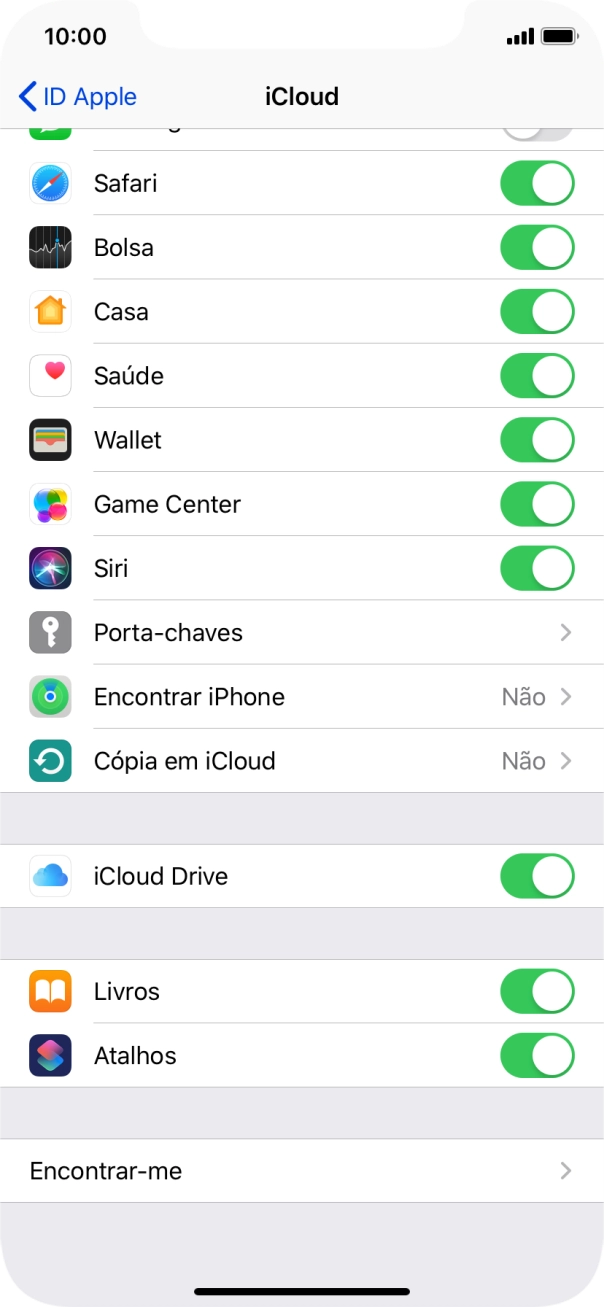
Task: Toggle off Casa in iCloud
Action: point(537,312)
